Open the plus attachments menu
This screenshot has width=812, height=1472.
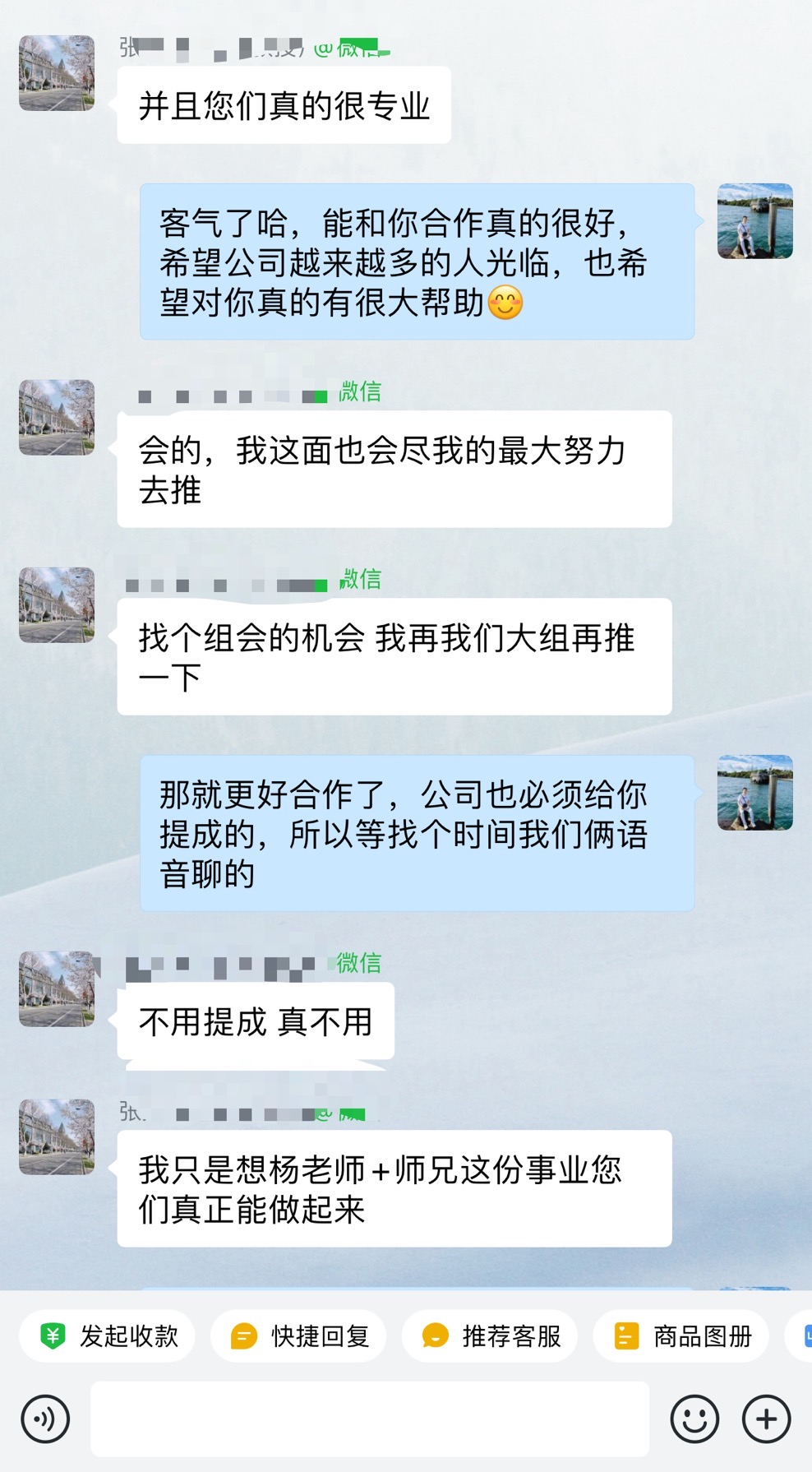766,1419
